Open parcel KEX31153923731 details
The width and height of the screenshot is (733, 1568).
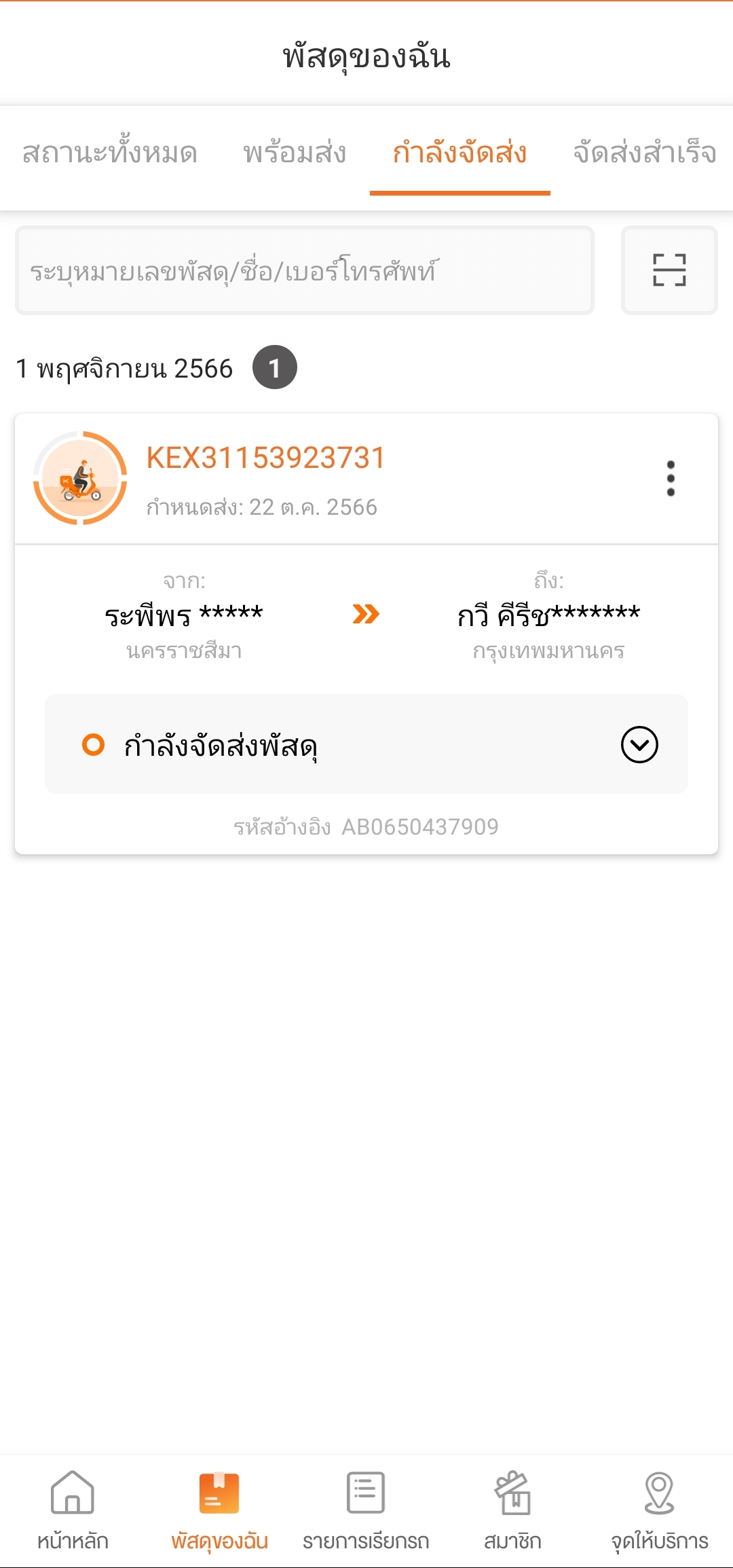tap(265, 458)
